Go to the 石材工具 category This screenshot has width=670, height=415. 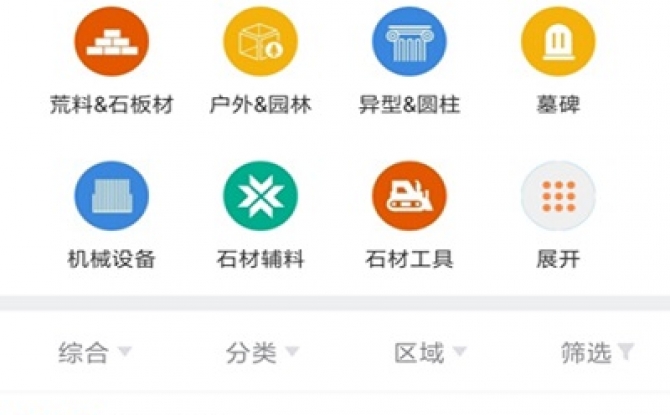coord(409,197)
